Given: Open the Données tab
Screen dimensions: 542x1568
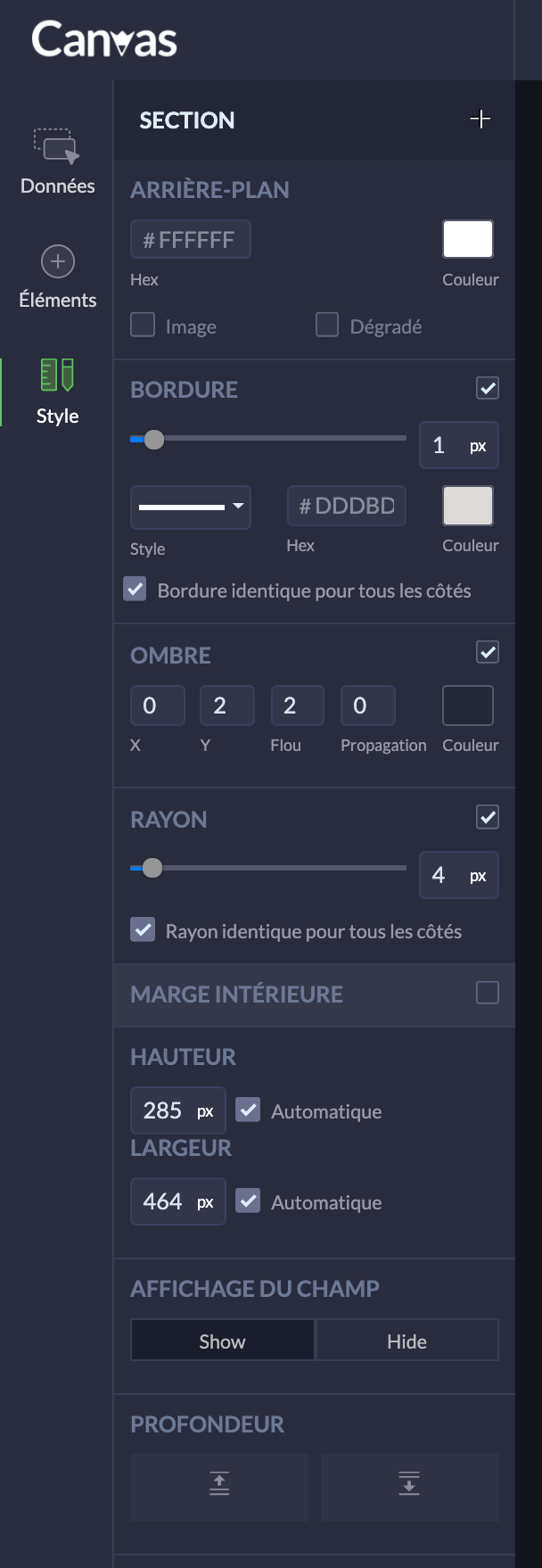Looking at the screenshot, I should 57,161.
